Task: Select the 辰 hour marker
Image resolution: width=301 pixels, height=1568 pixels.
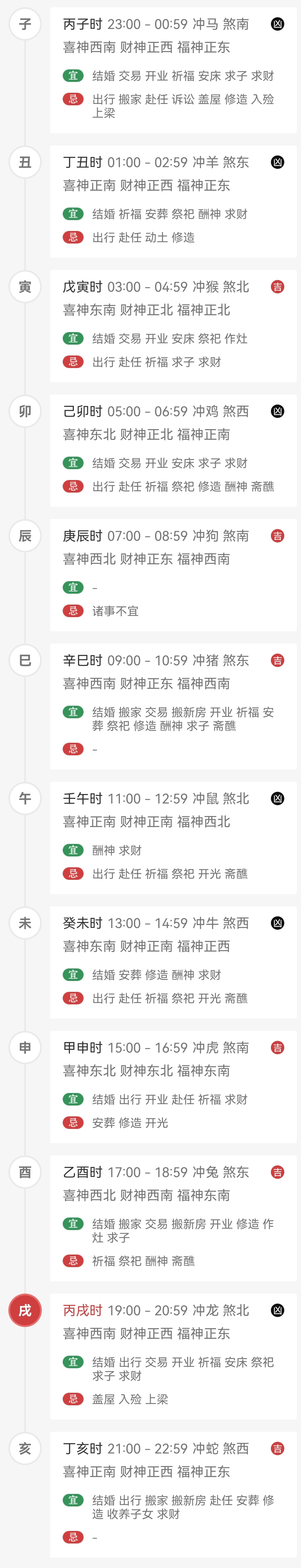Action: 25,536
